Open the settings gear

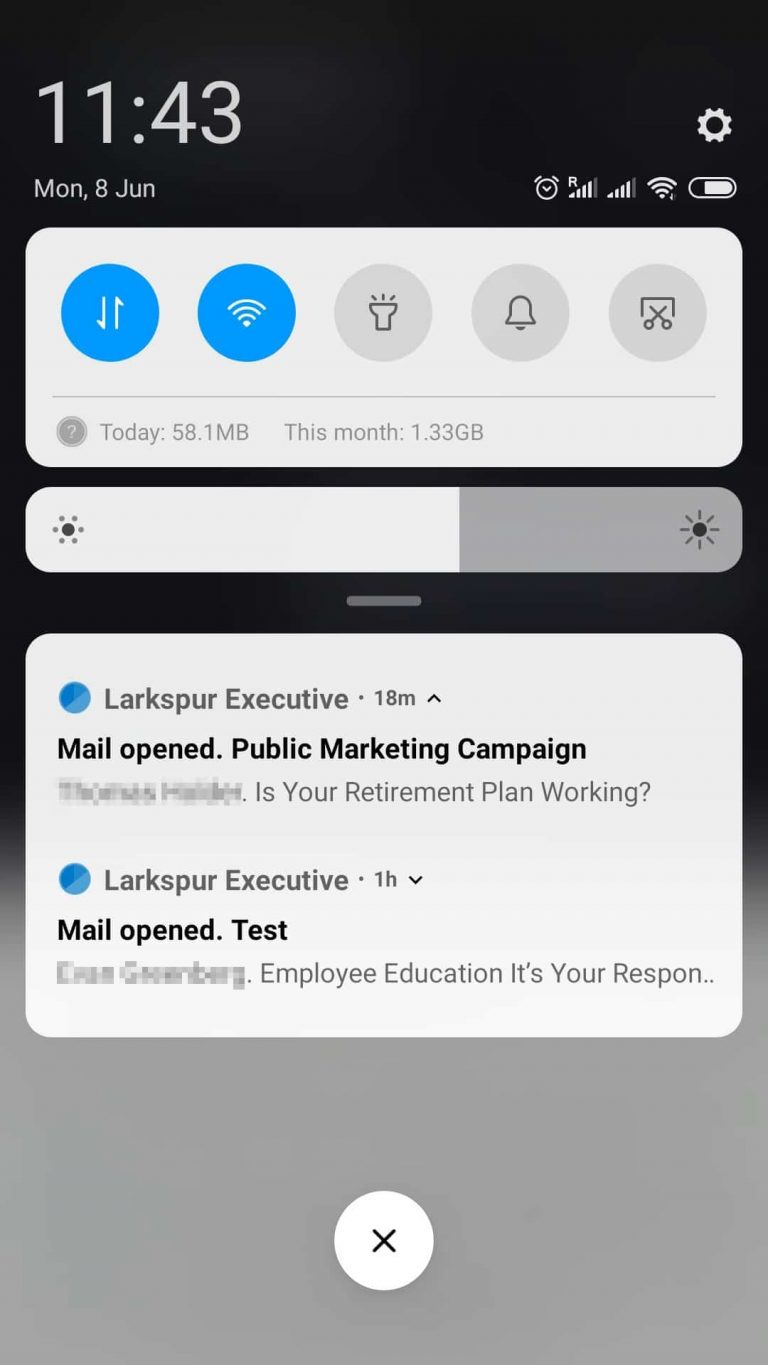tap(714, 126)
